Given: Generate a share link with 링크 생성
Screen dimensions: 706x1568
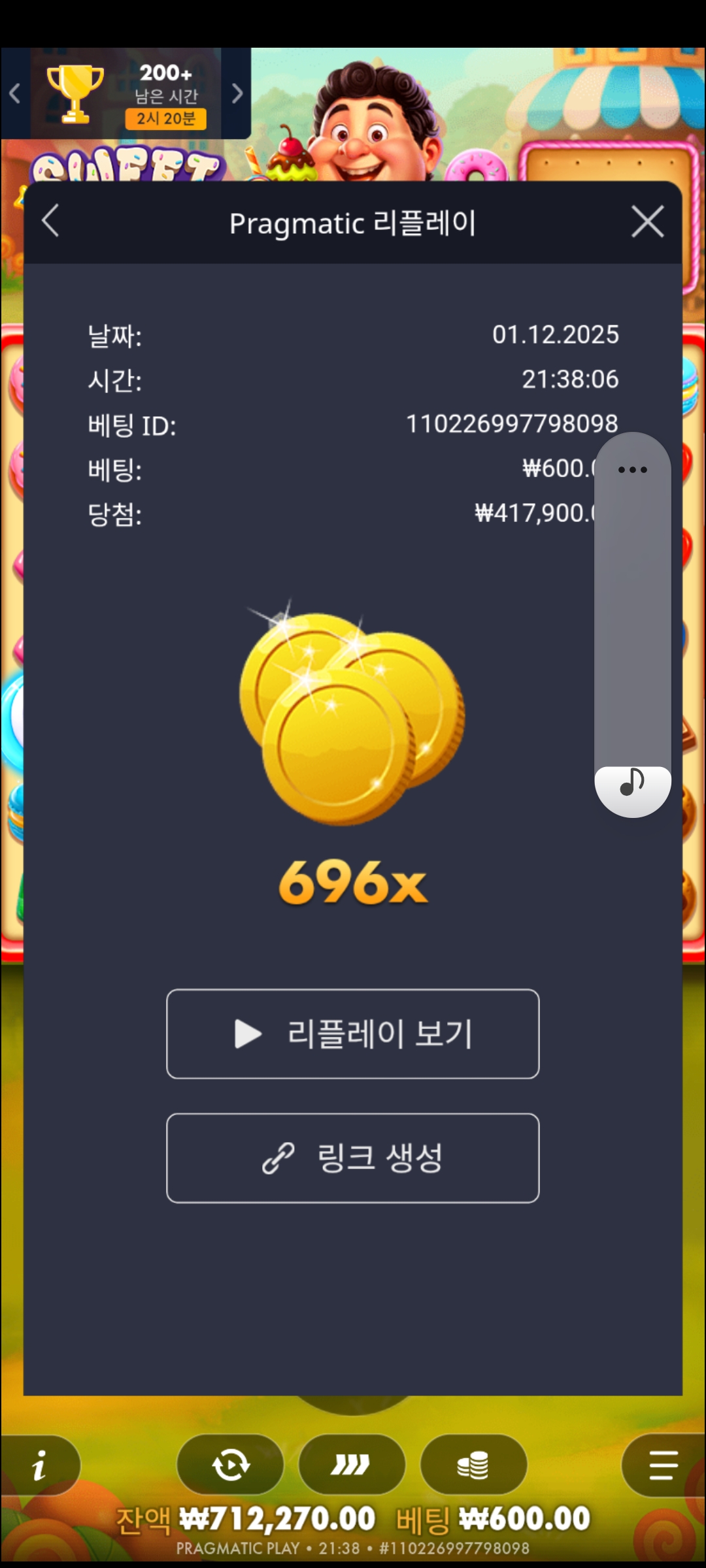Looking at the screenshot, I should 353,1158.
